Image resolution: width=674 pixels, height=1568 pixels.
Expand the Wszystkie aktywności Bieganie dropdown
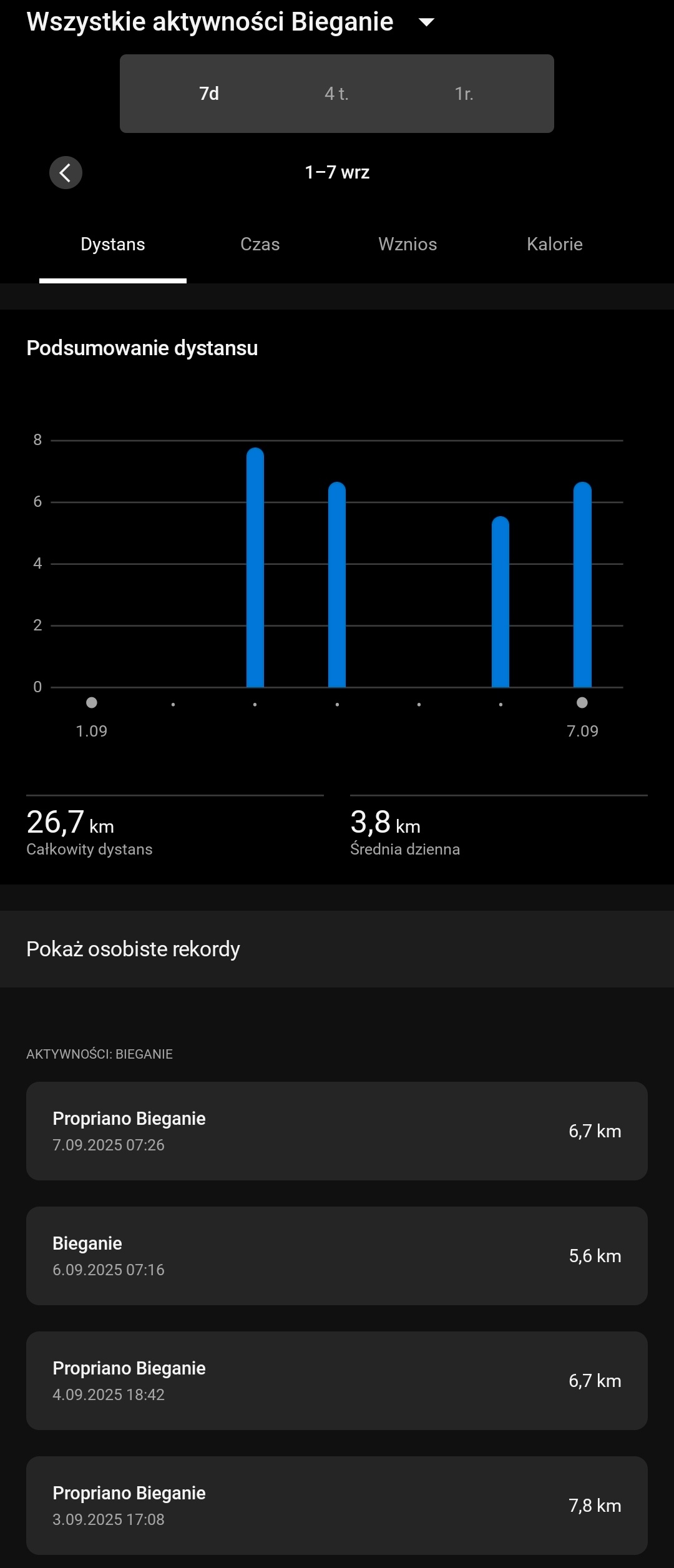426,22
